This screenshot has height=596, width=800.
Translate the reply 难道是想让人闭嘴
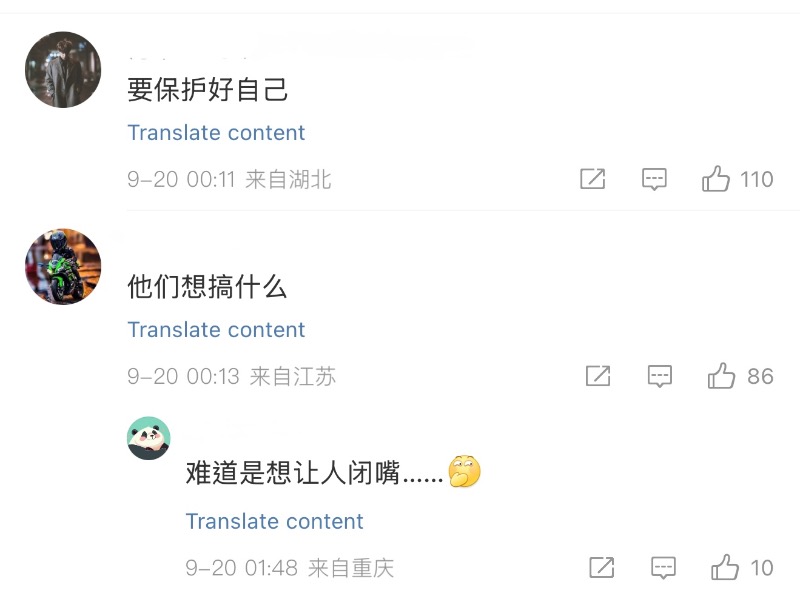pos(274,522)
